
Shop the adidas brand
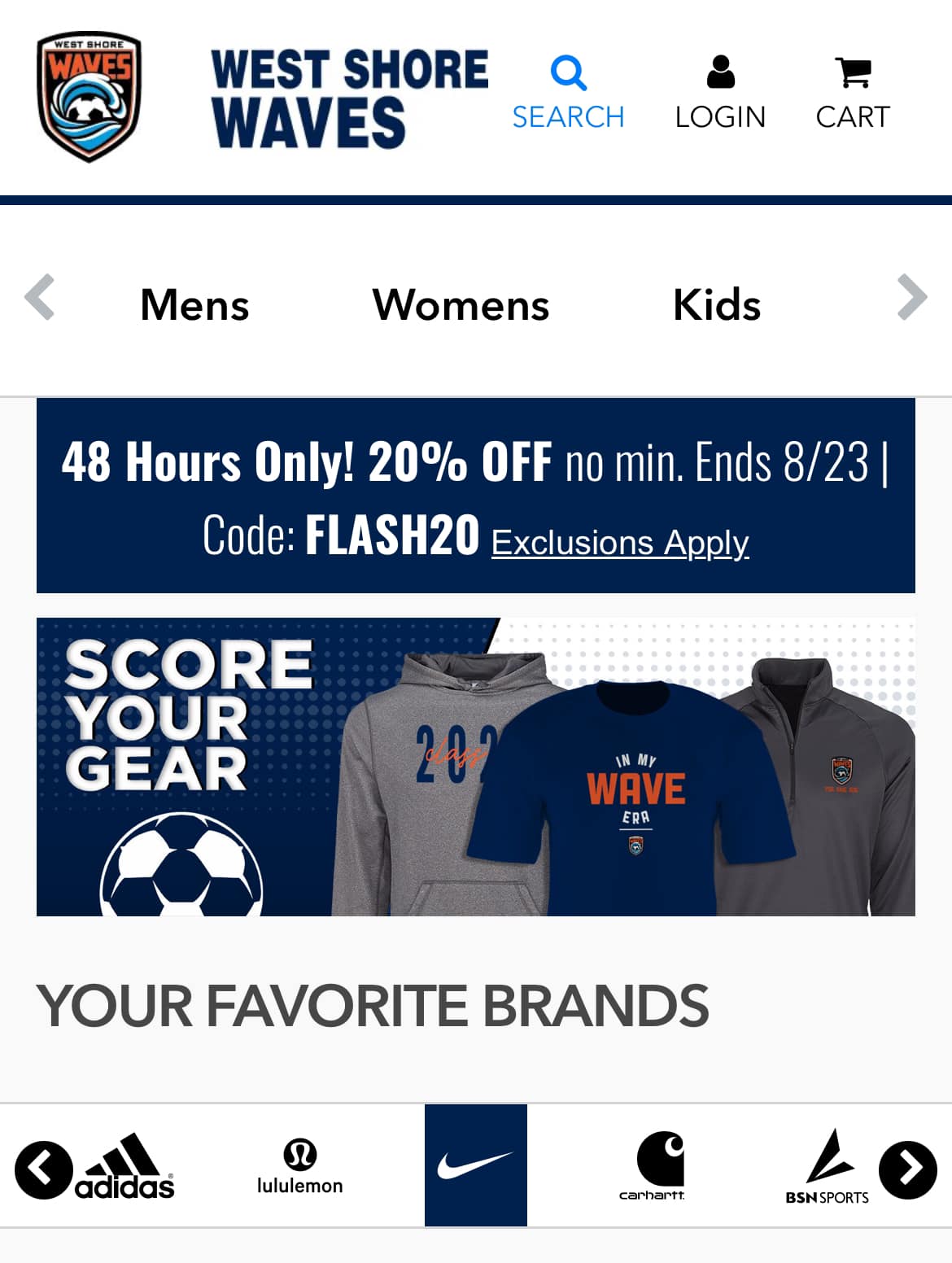pyautogui.click(x=125, y=1165)
